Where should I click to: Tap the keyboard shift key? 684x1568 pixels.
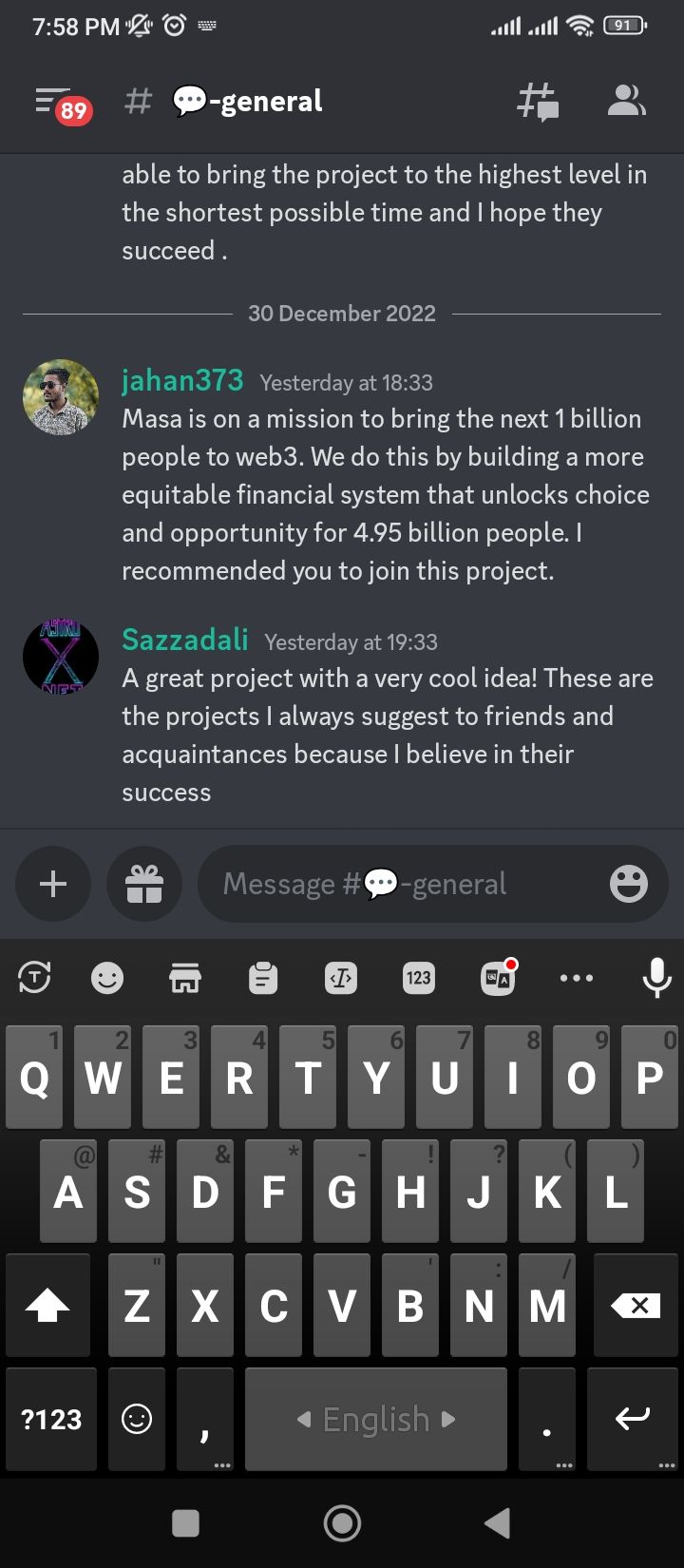tap(47, 1306)
